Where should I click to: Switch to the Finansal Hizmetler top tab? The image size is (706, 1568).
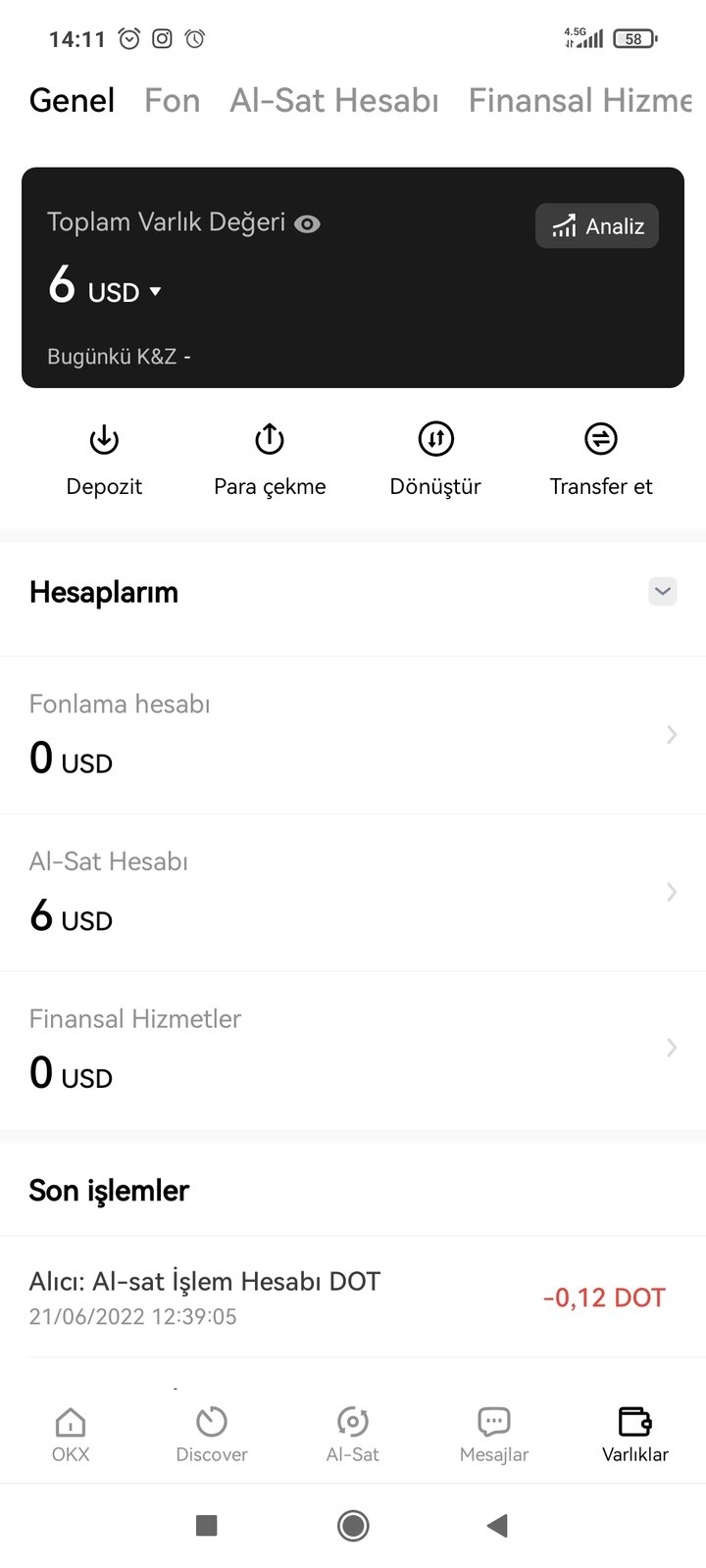point(580,100)
